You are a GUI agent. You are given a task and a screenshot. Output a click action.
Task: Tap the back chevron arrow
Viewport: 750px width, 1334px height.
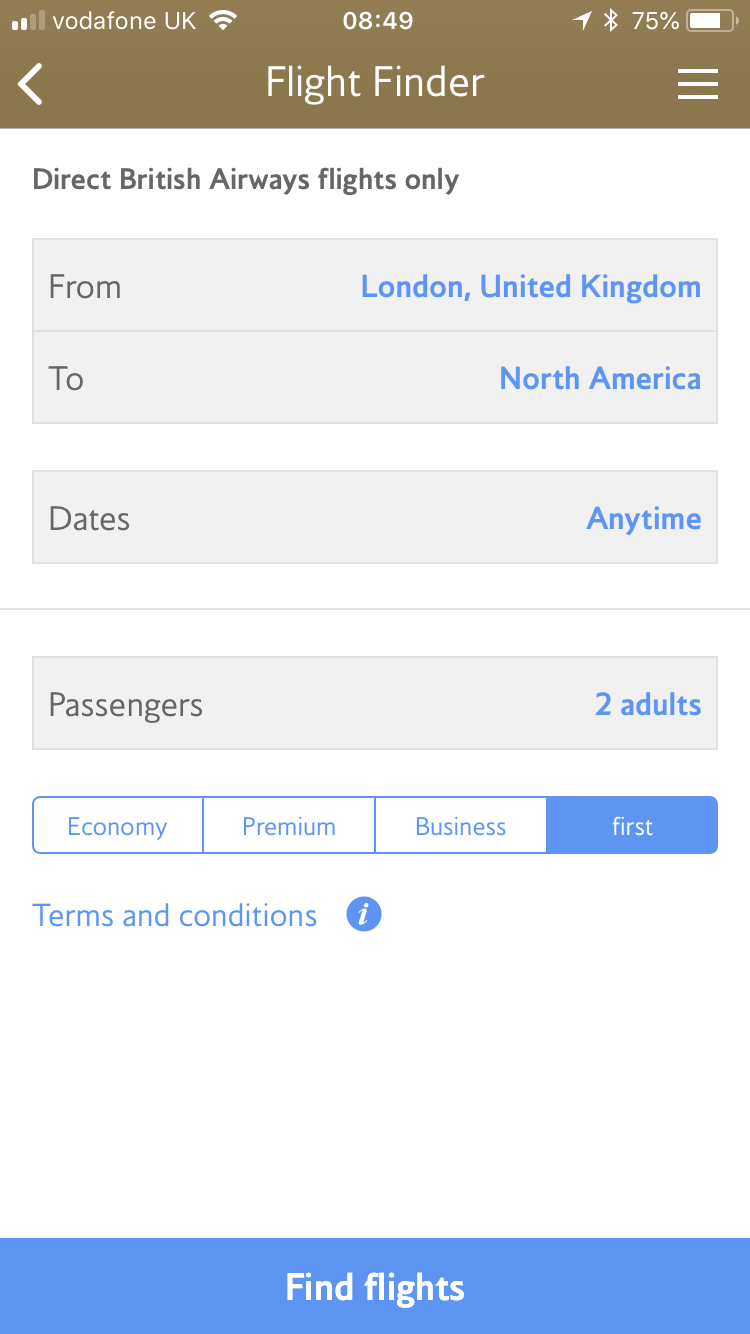30,84
